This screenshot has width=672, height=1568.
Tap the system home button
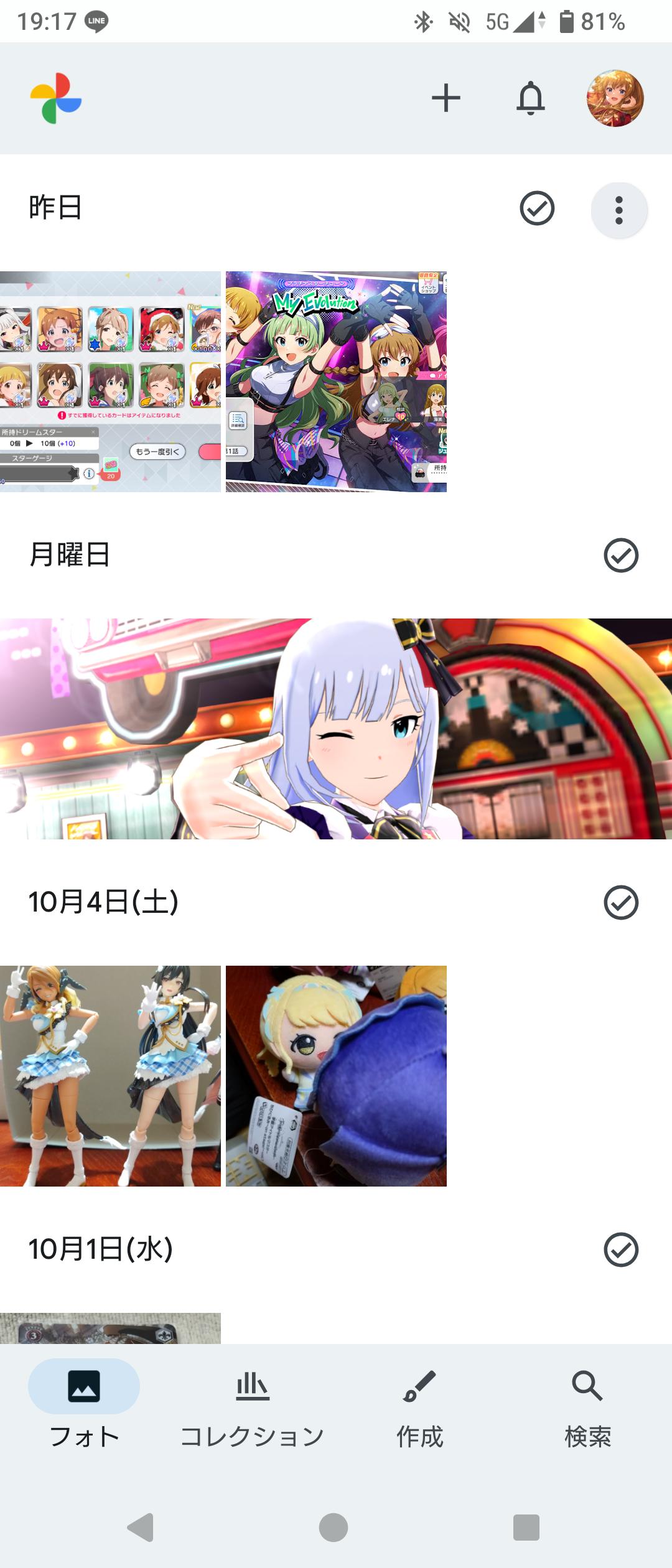pos(334,1528)
